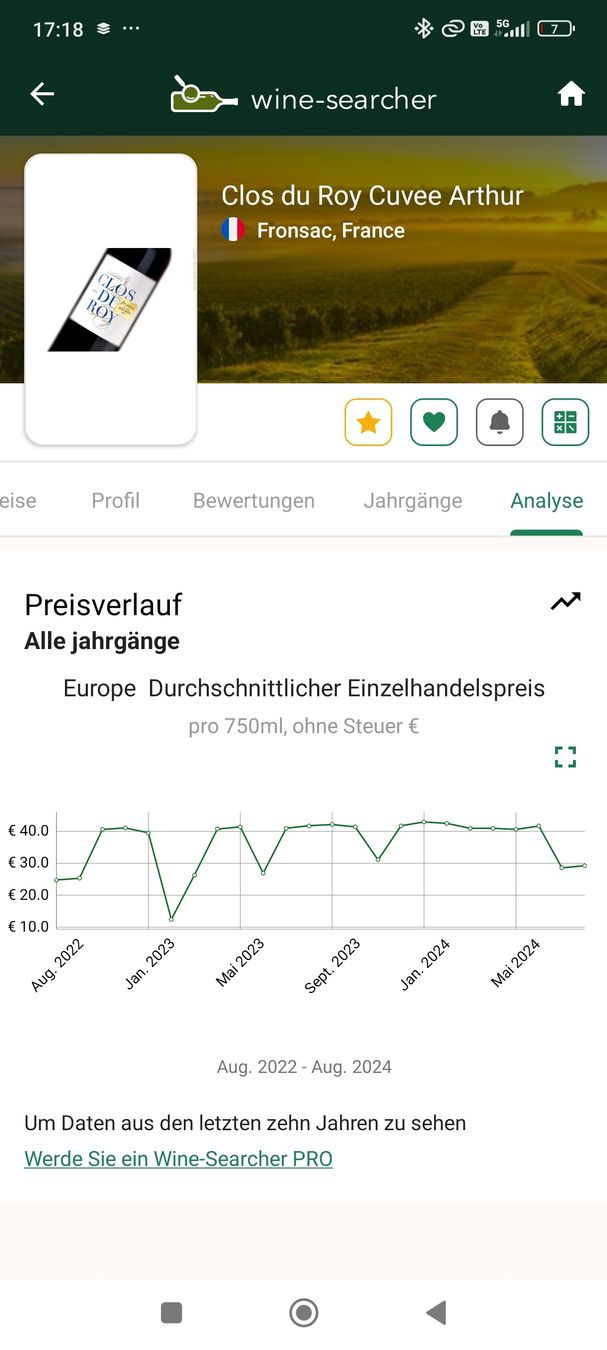Viewport: 607px width, 1350px height.
Task: Open recent apps via square button
Action: coord(171,1312)
